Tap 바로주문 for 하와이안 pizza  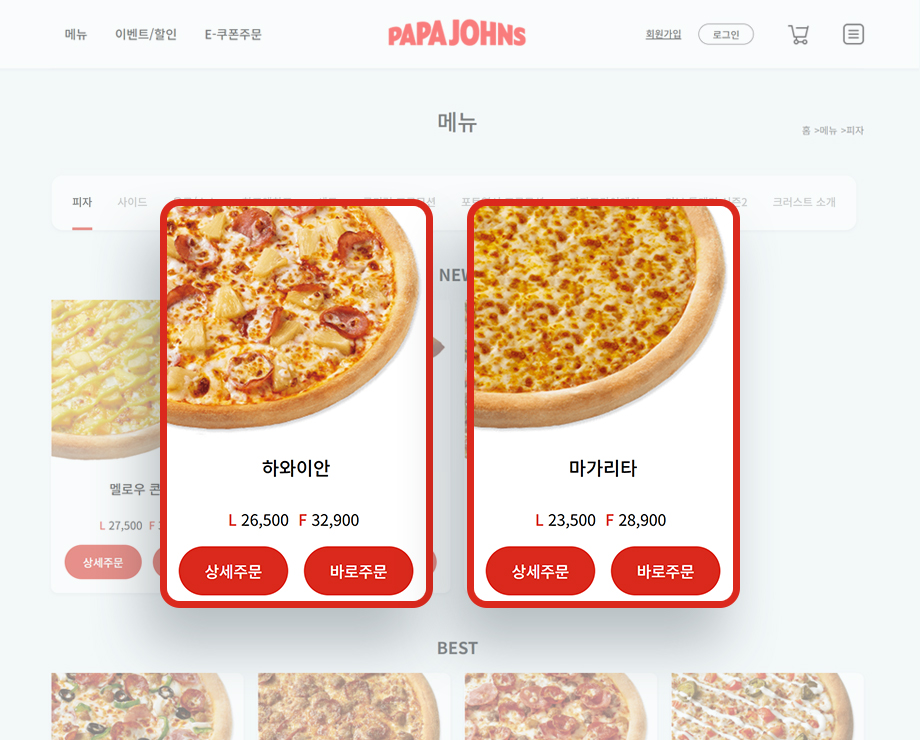(x=358, y=571)
